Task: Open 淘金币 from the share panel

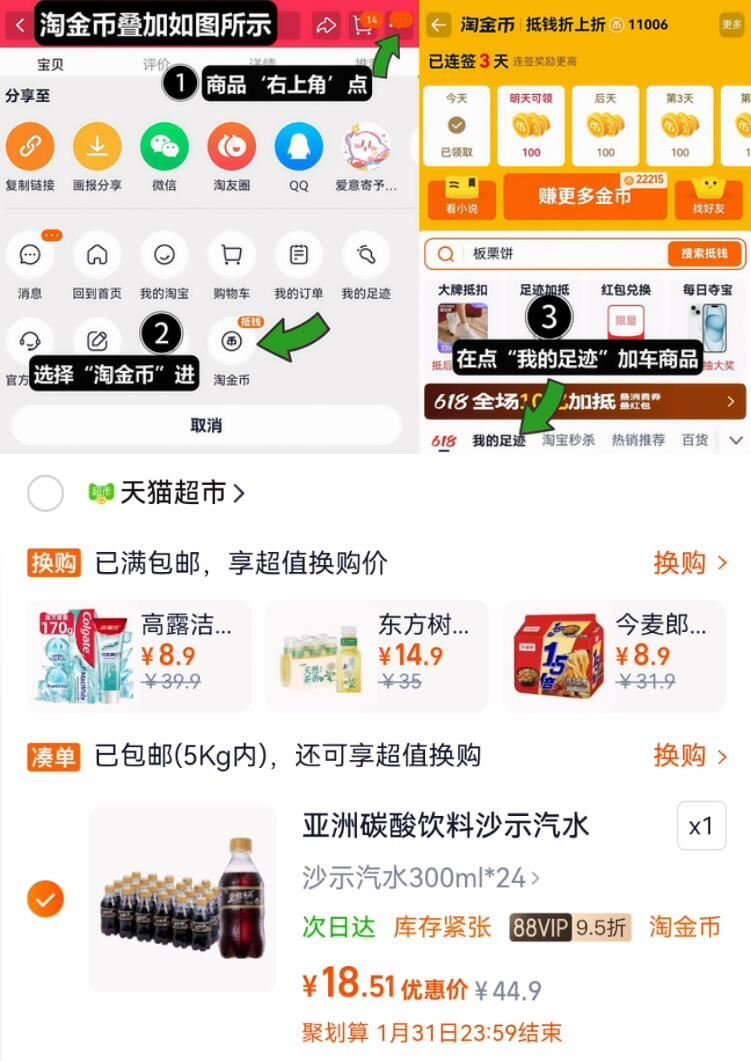Action: click(231, 341)
